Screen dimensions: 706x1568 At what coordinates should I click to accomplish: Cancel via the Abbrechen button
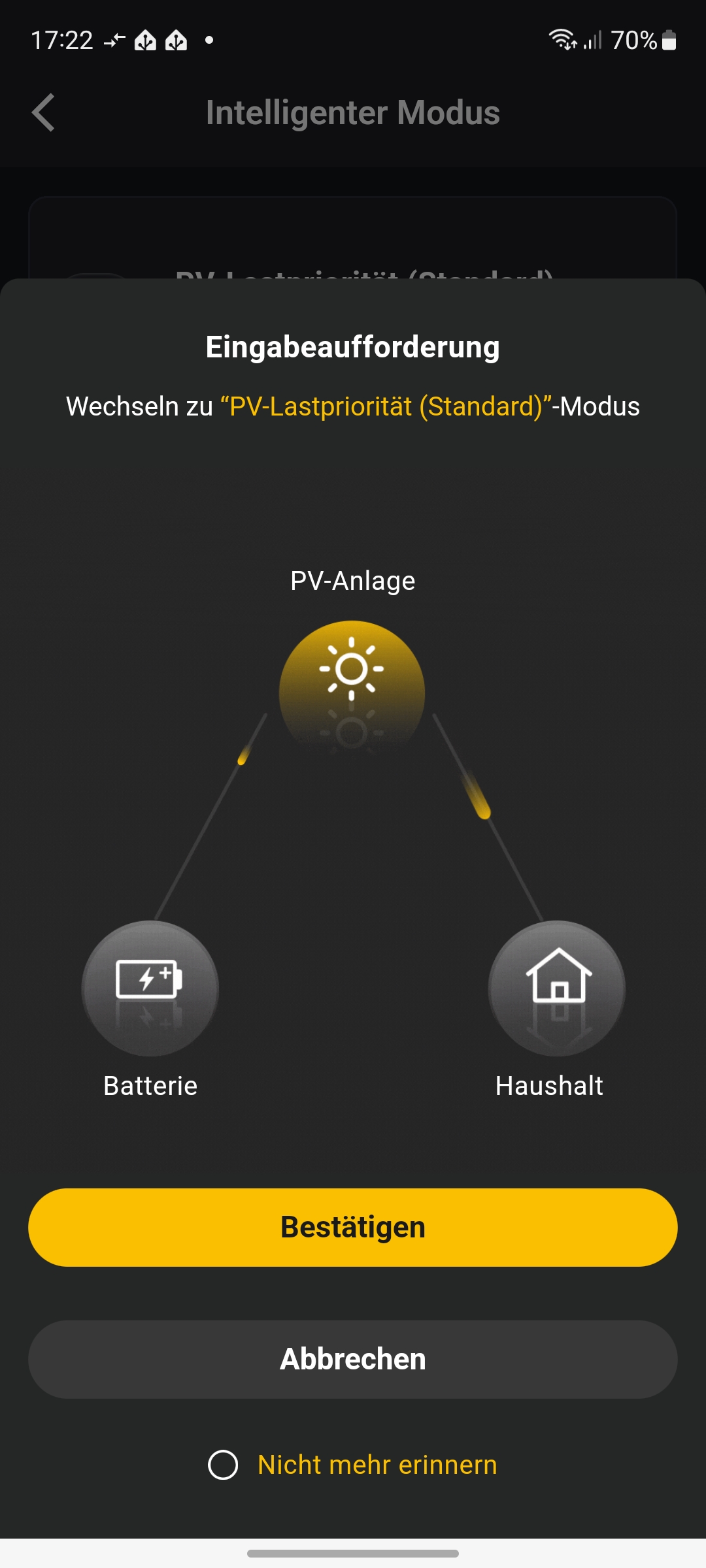353,1359
